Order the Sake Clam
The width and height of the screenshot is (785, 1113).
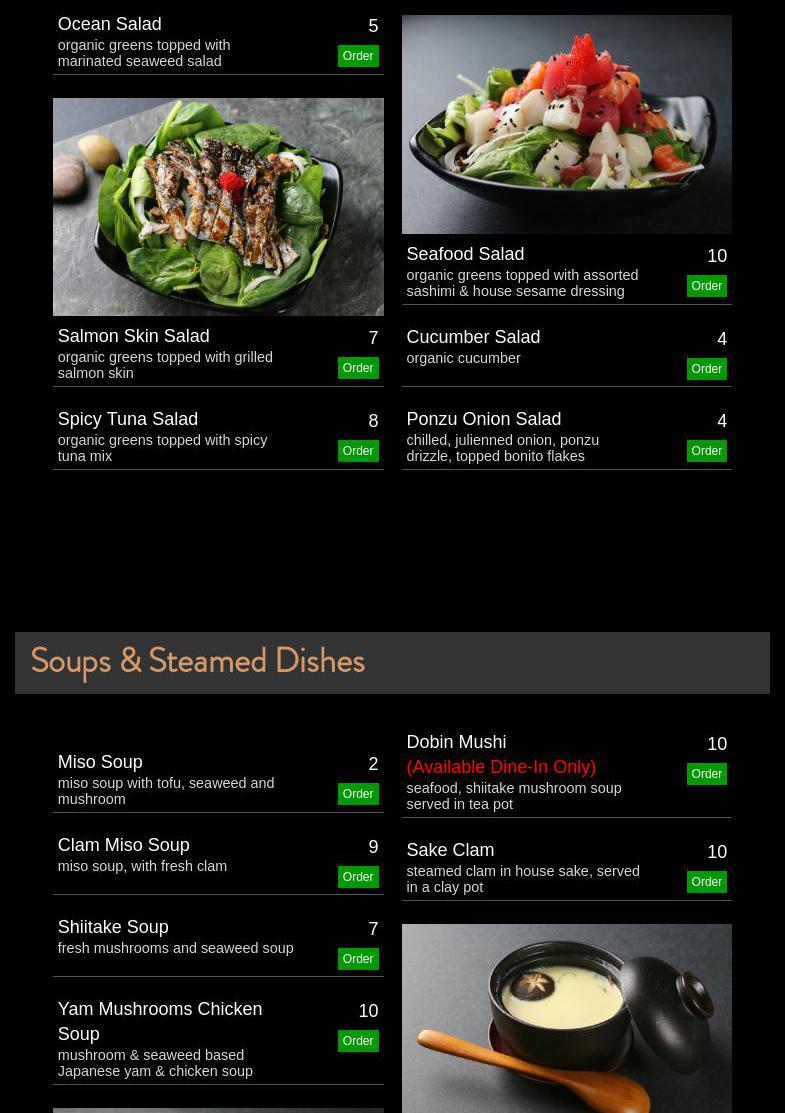[706, 882]
